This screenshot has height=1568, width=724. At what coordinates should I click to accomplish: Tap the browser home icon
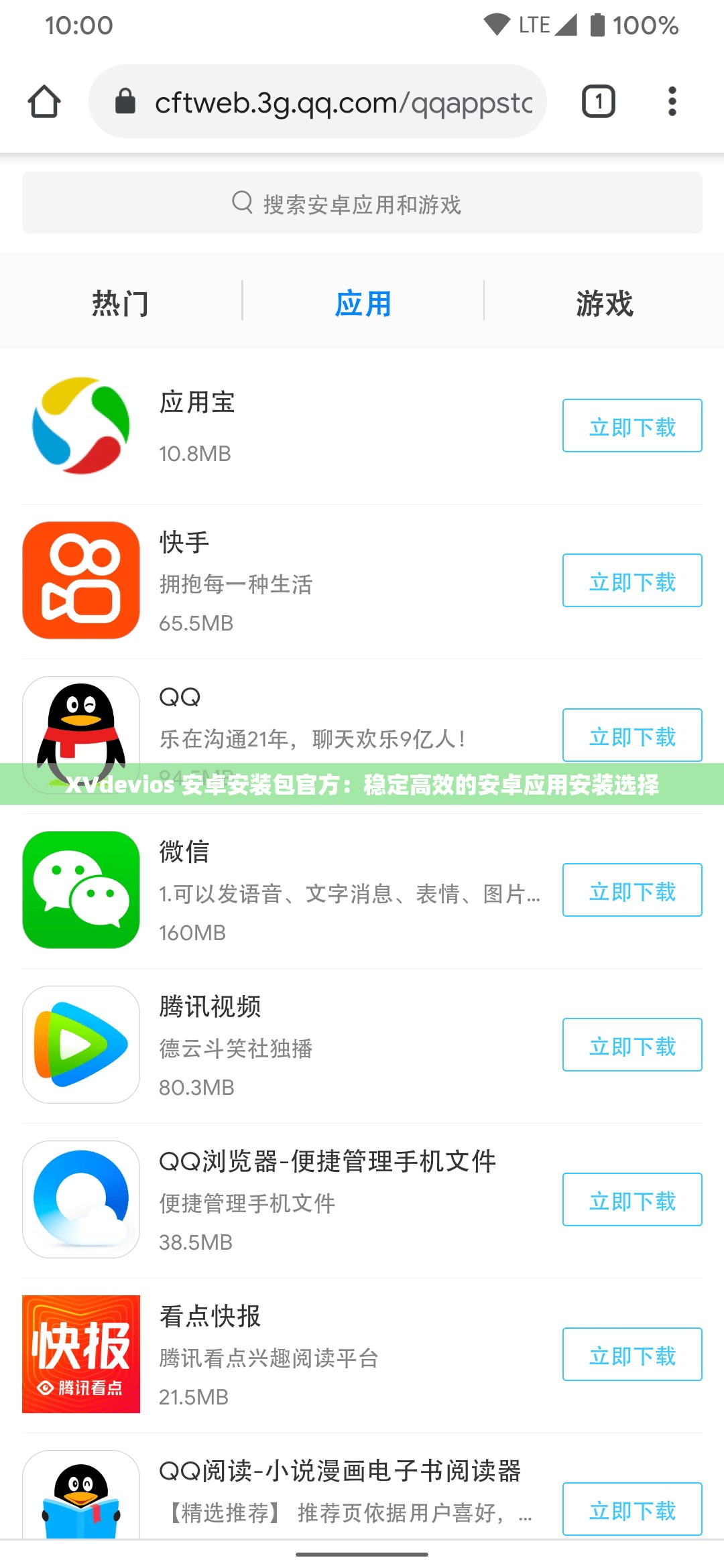tap(44, 102)
